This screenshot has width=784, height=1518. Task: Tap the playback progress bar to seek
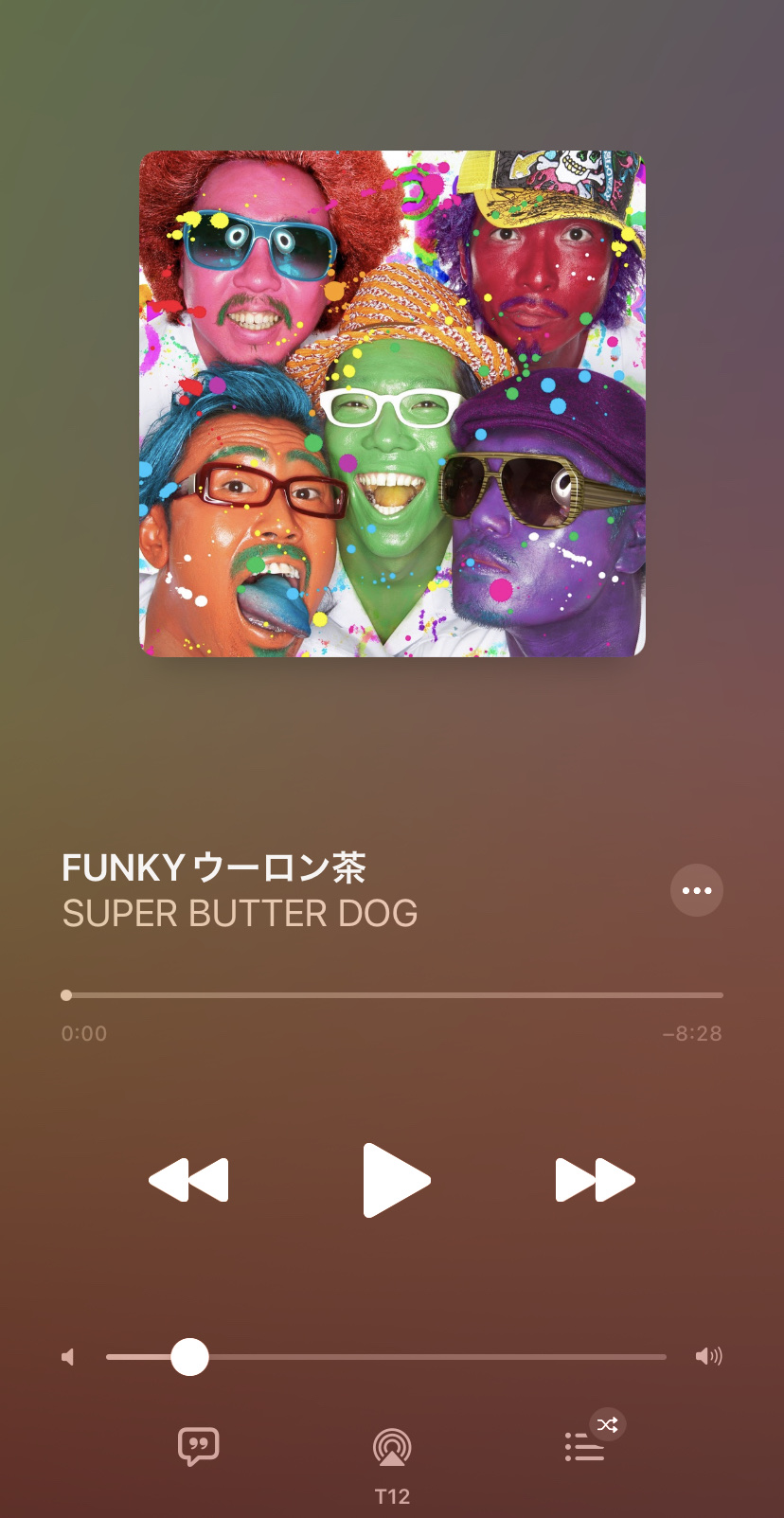pyautogui.click(x=392, y=995)
